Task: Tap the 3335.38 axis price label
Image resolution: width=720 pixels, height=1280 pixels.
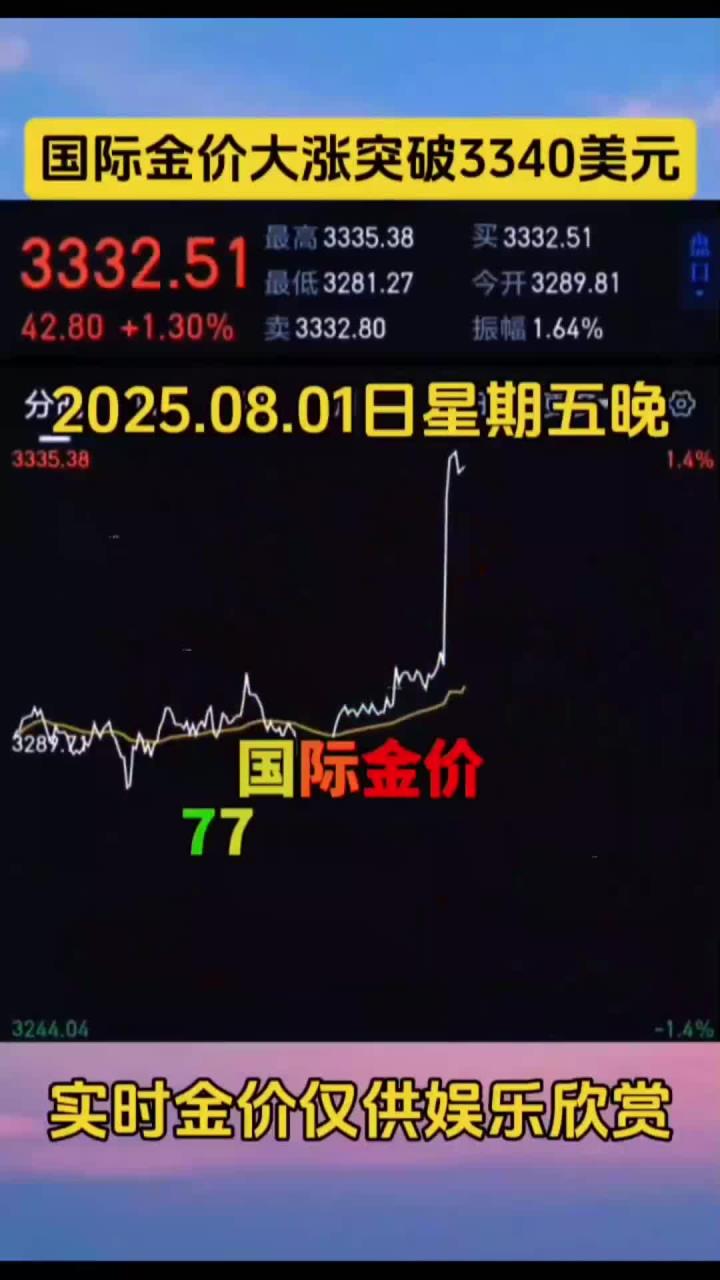Action: coord(50,459)
